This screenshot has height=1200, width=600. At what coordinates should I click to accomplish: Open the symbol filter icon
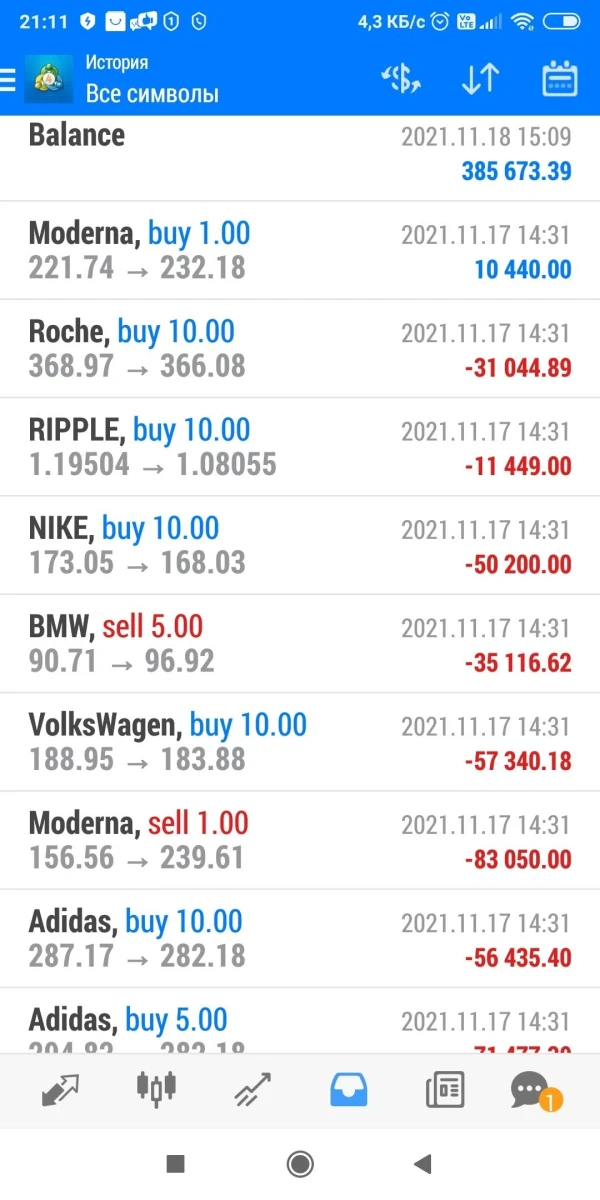click(x=401, y=80)
